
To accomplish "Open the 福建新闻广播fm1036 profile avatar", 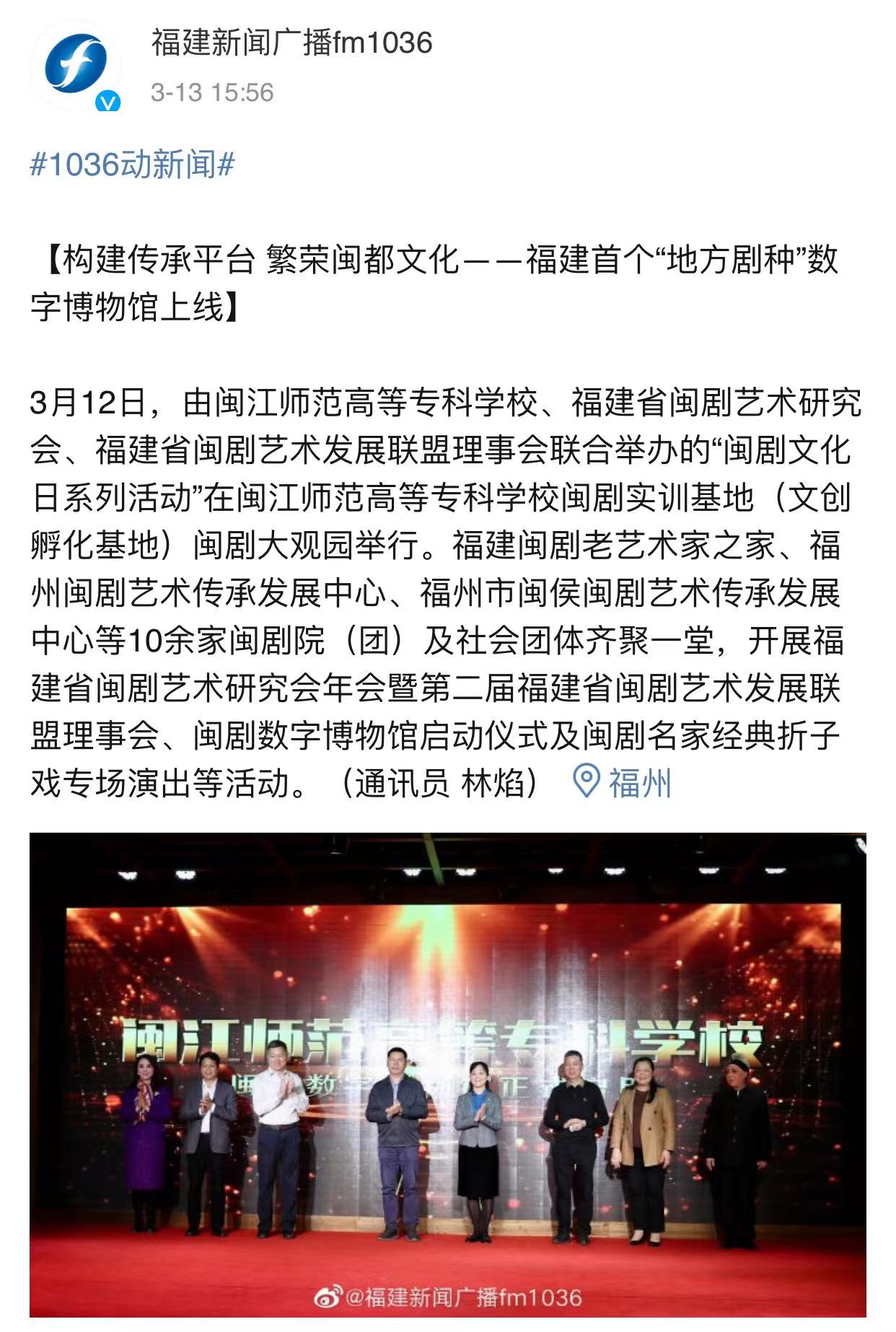I will (x=75, y=65).
